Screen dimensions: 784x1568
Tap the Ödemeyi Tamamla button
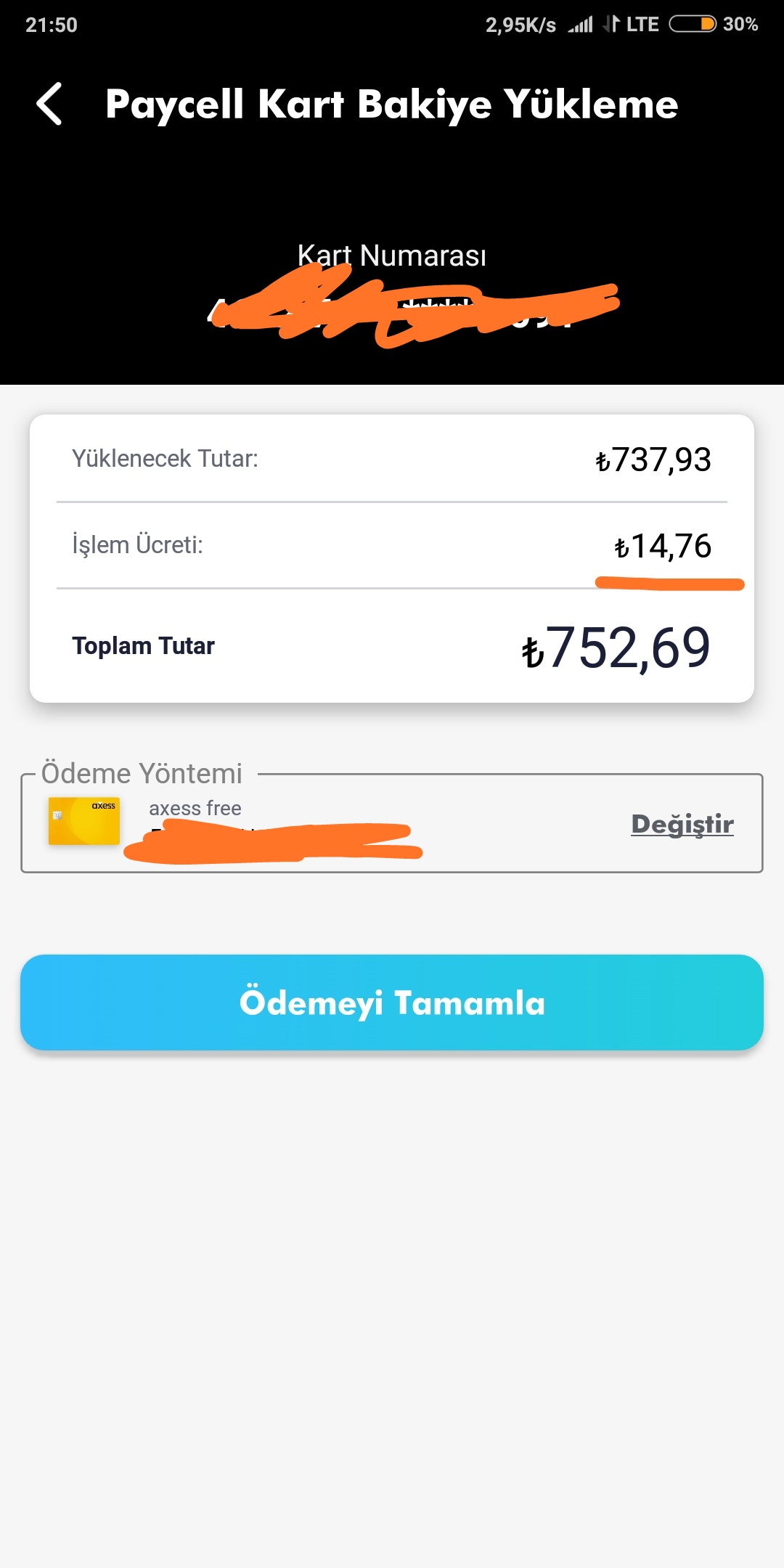coord(392,1003)
